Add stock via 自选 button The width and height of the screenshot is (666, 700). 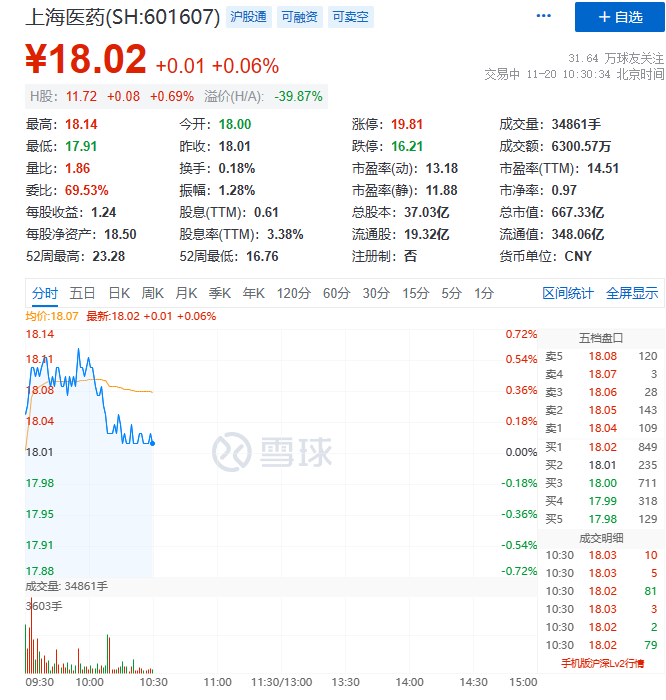pyautogui.click(x=618, y=17)
